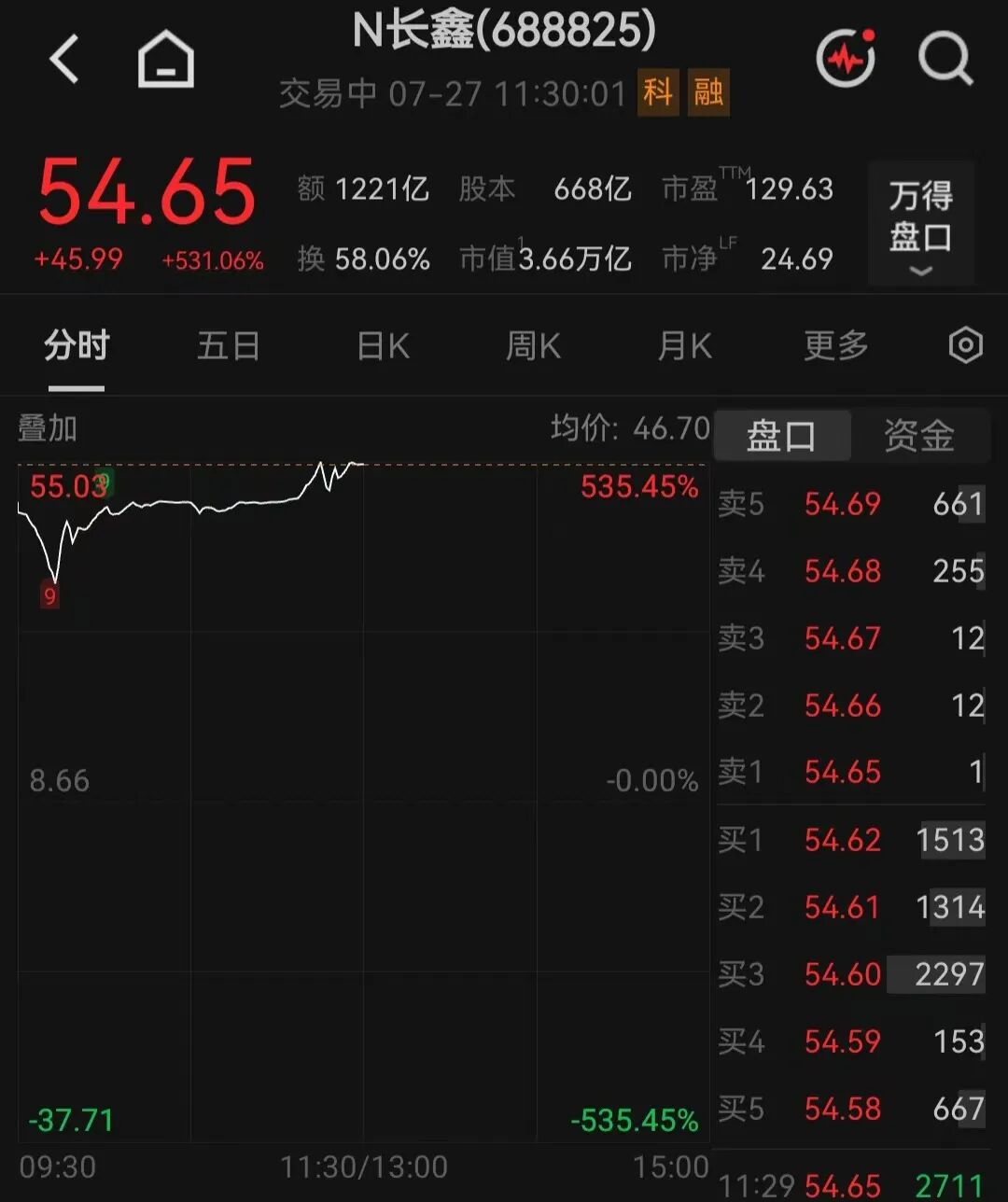Switch to the 五日 chart tab
The image size is (1008, 1202).
click(x=229, y=346)
